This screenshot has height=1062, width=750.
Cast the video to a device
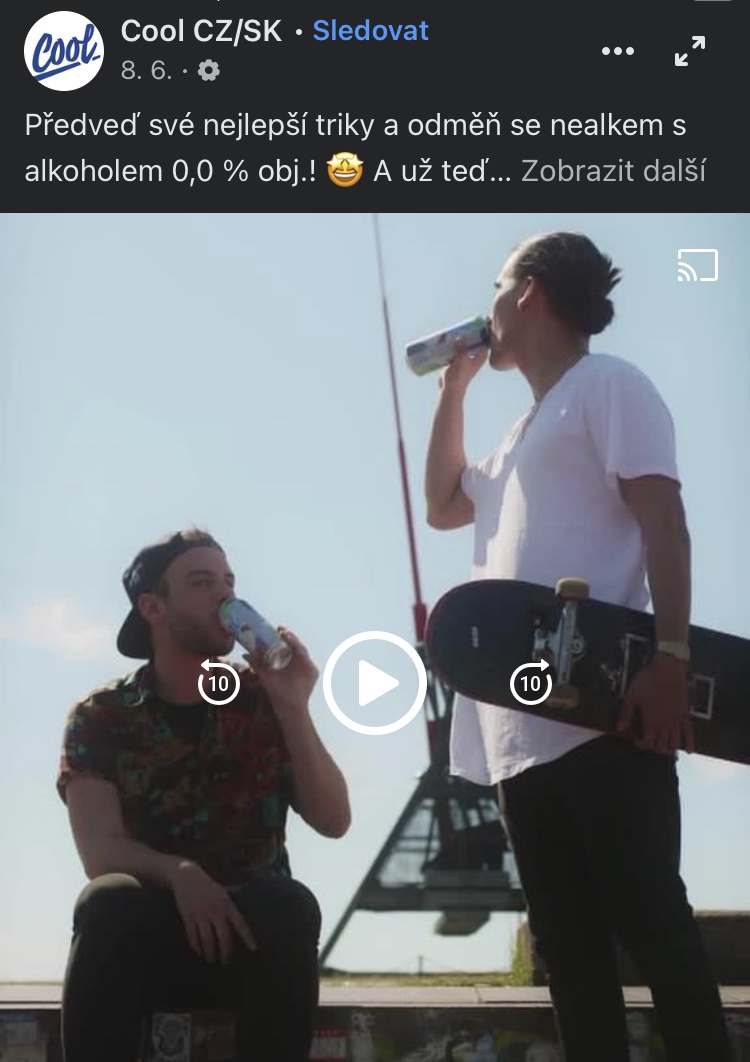point(697,265)
